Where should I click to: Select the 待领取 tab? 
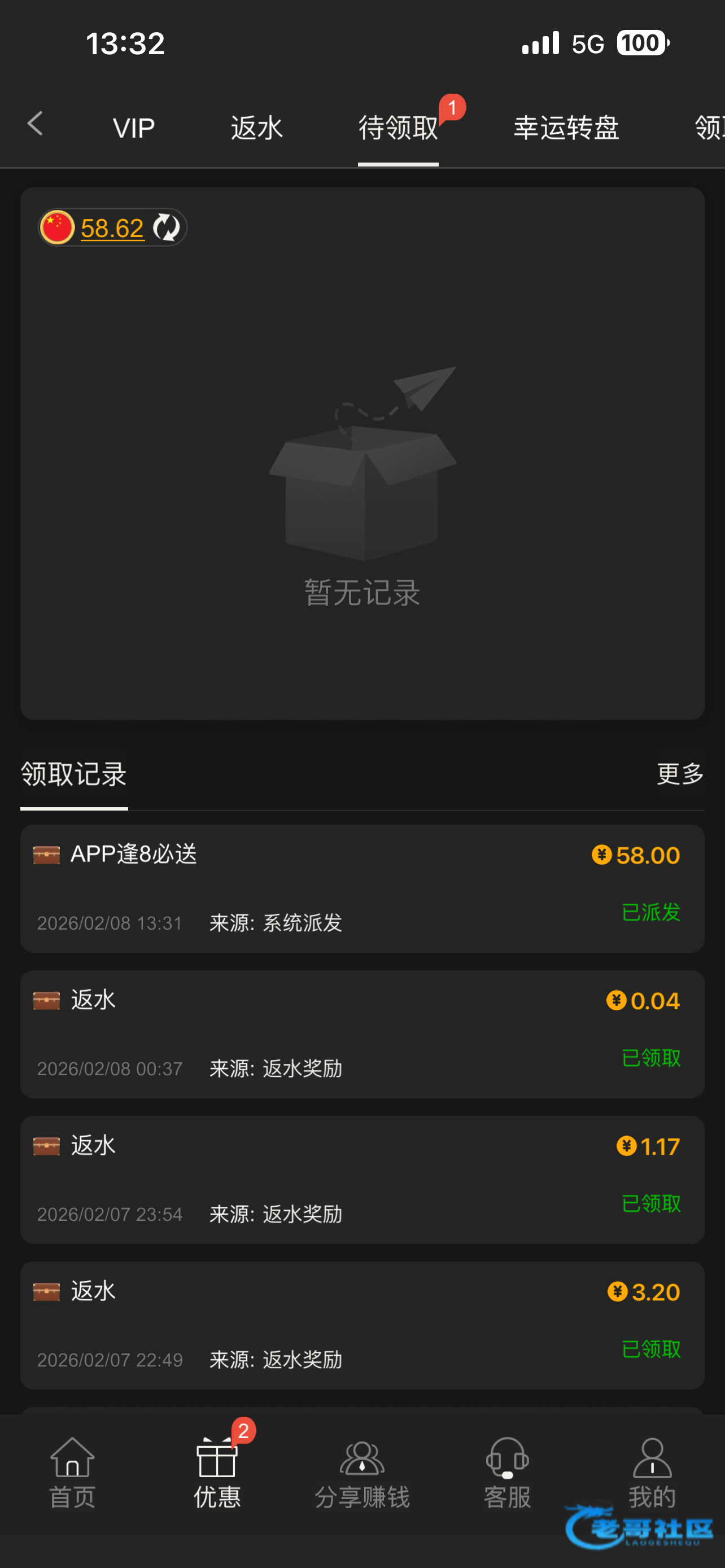coord(398,128)
